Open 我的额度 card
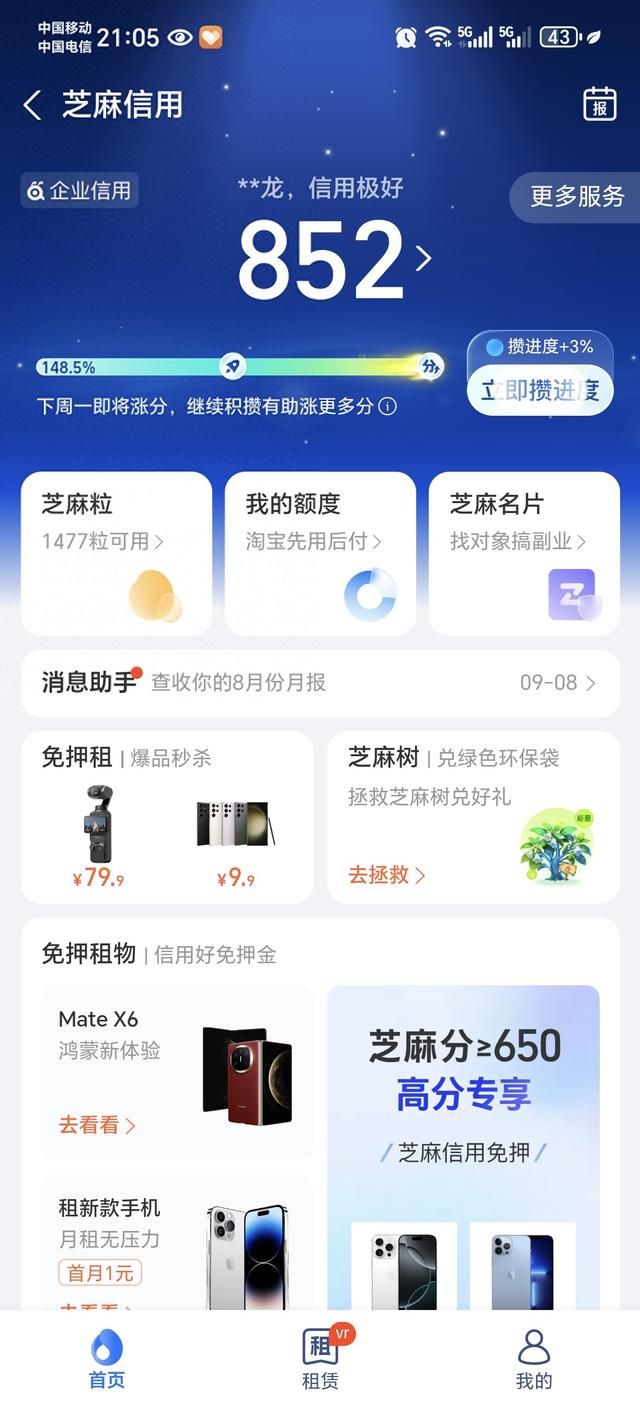Screen dimensions: 640x1412 [320, 553]
